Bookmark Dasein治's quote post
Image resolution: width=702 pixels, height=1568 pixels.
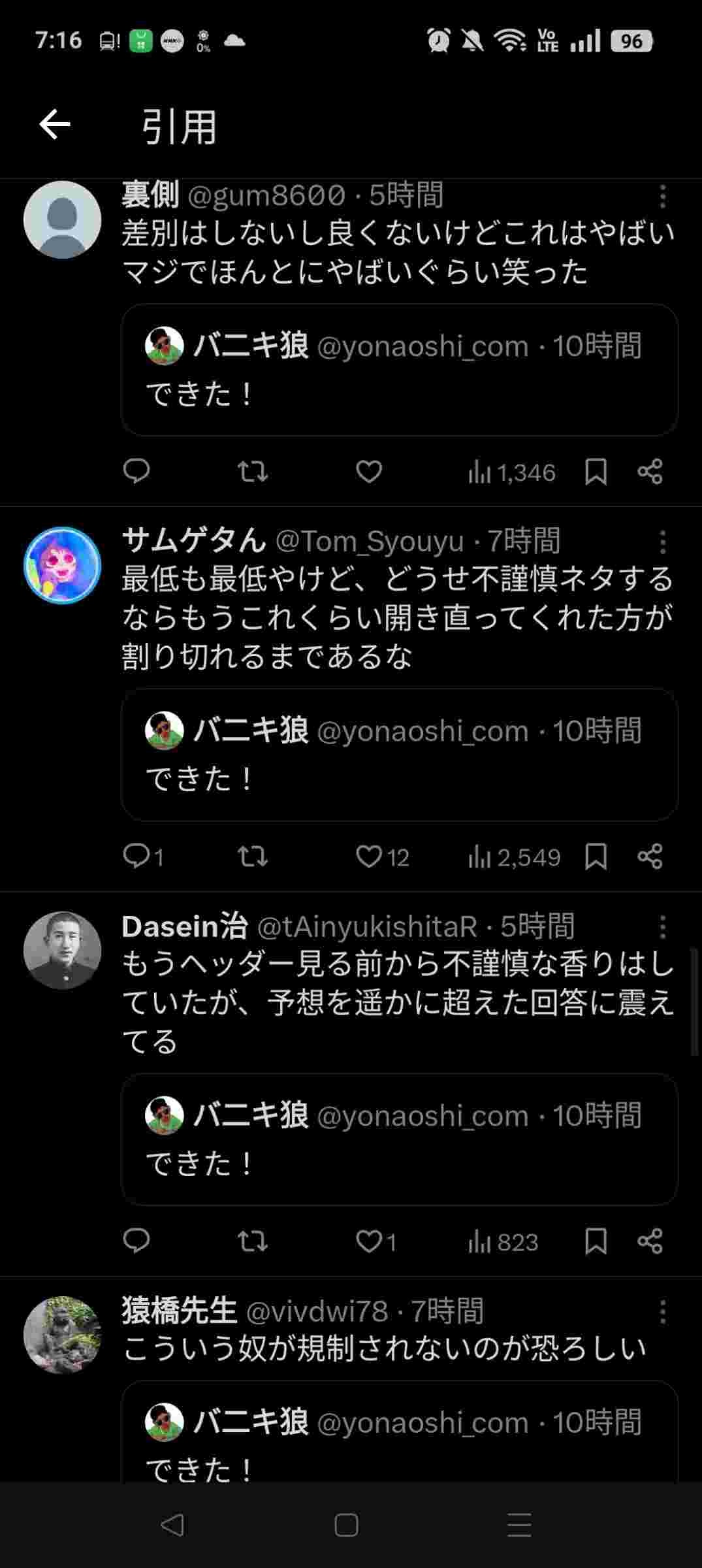[x=596, y=1241]
